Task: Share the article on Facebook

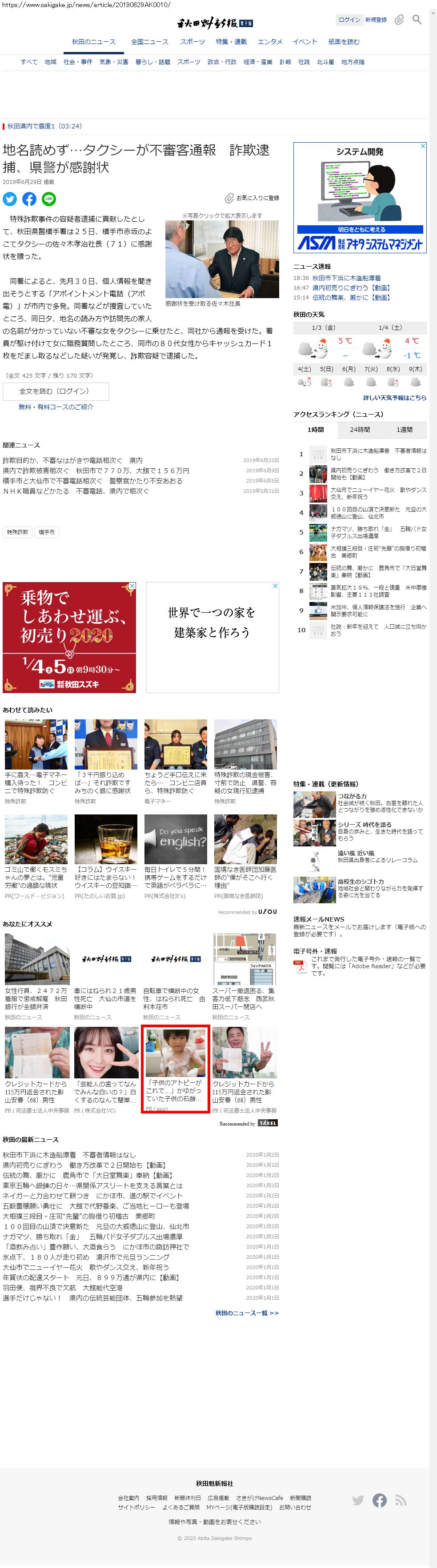Action: tap(29, 199)
